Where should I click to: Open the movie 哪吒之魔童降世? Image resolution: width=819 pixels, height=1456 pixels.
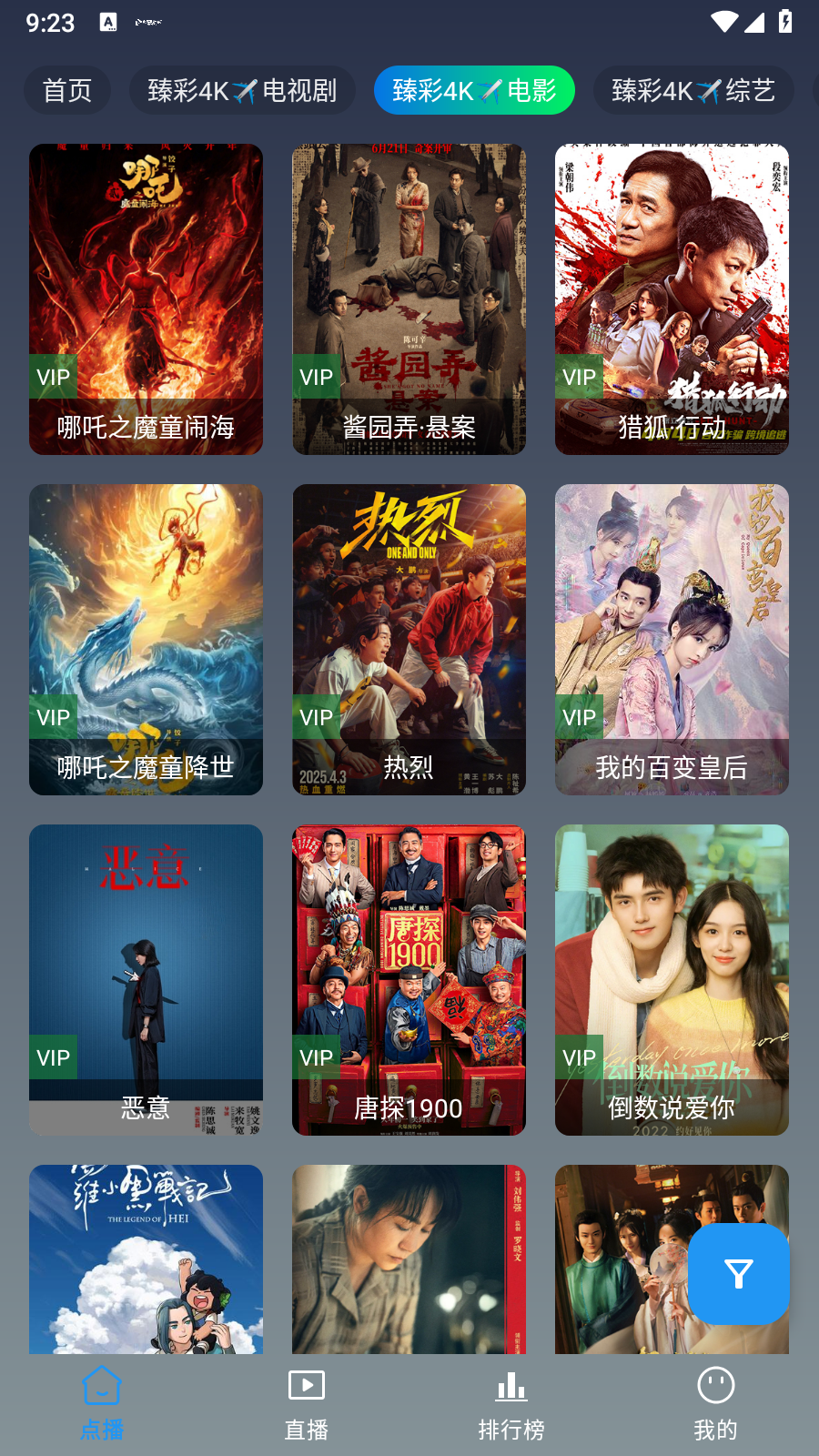tap(146, 639)
